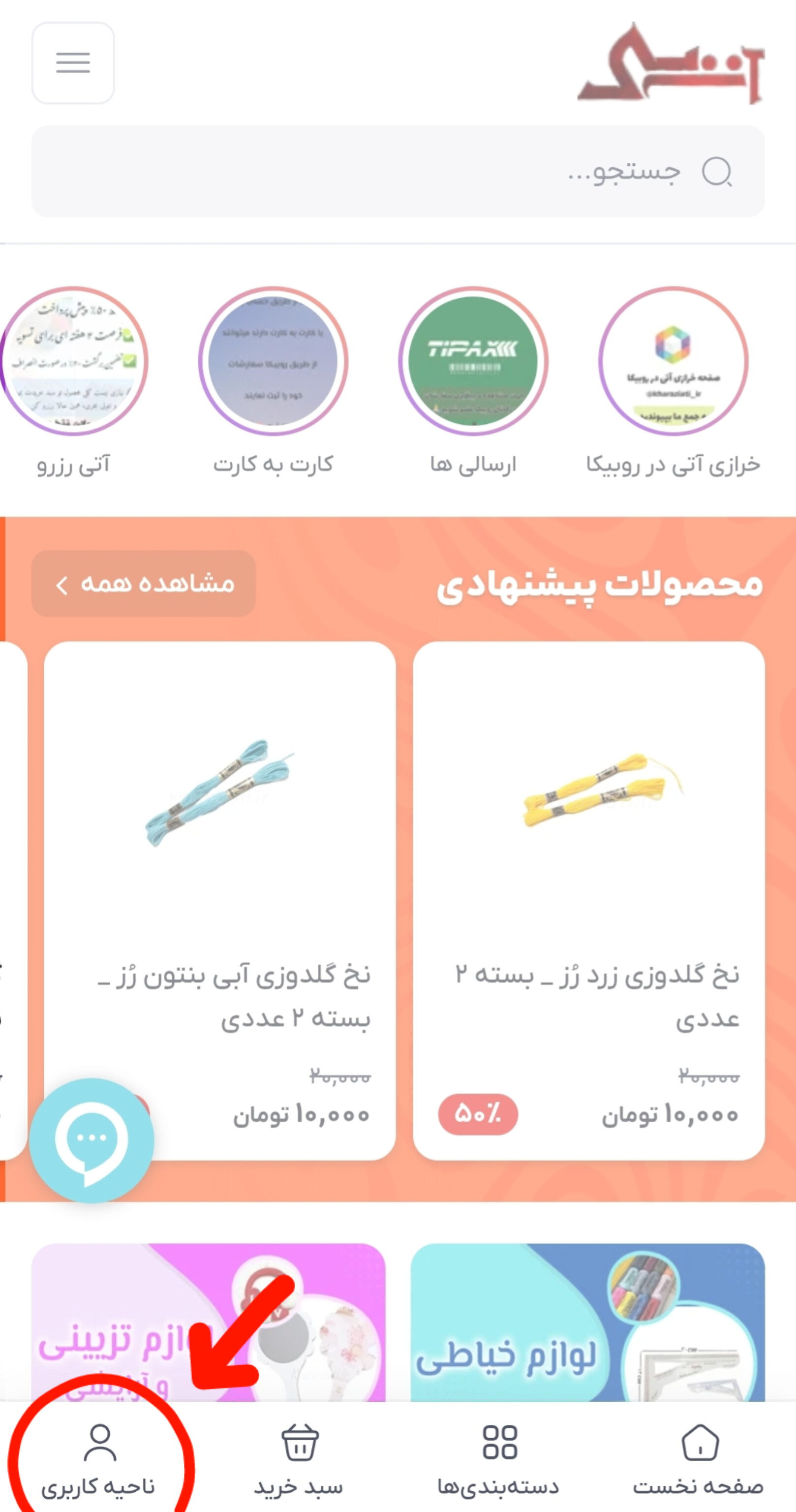Open the floating chat support bubble
The width and height of the screenshot is (796, 1512).
[x=92, y=1140]
